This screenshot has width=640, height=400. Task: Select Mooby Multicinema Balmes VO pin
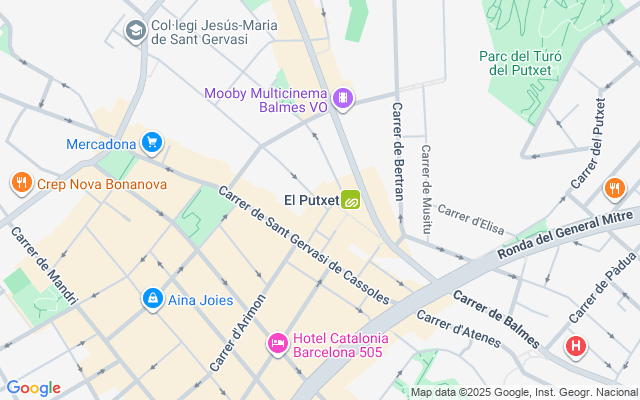point(342,98)
